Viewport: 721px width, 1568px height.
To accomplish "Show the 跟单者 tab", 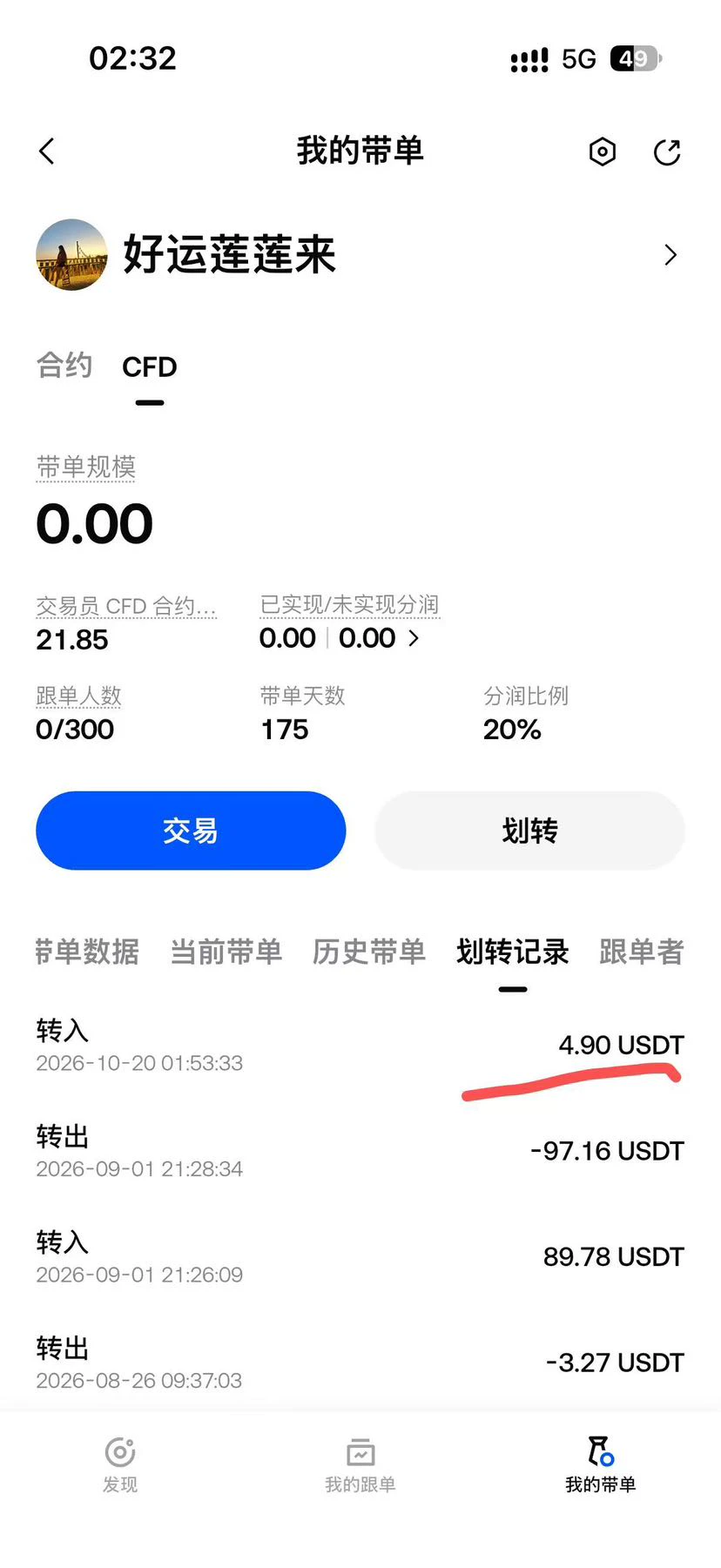I will tap(642, 952).
